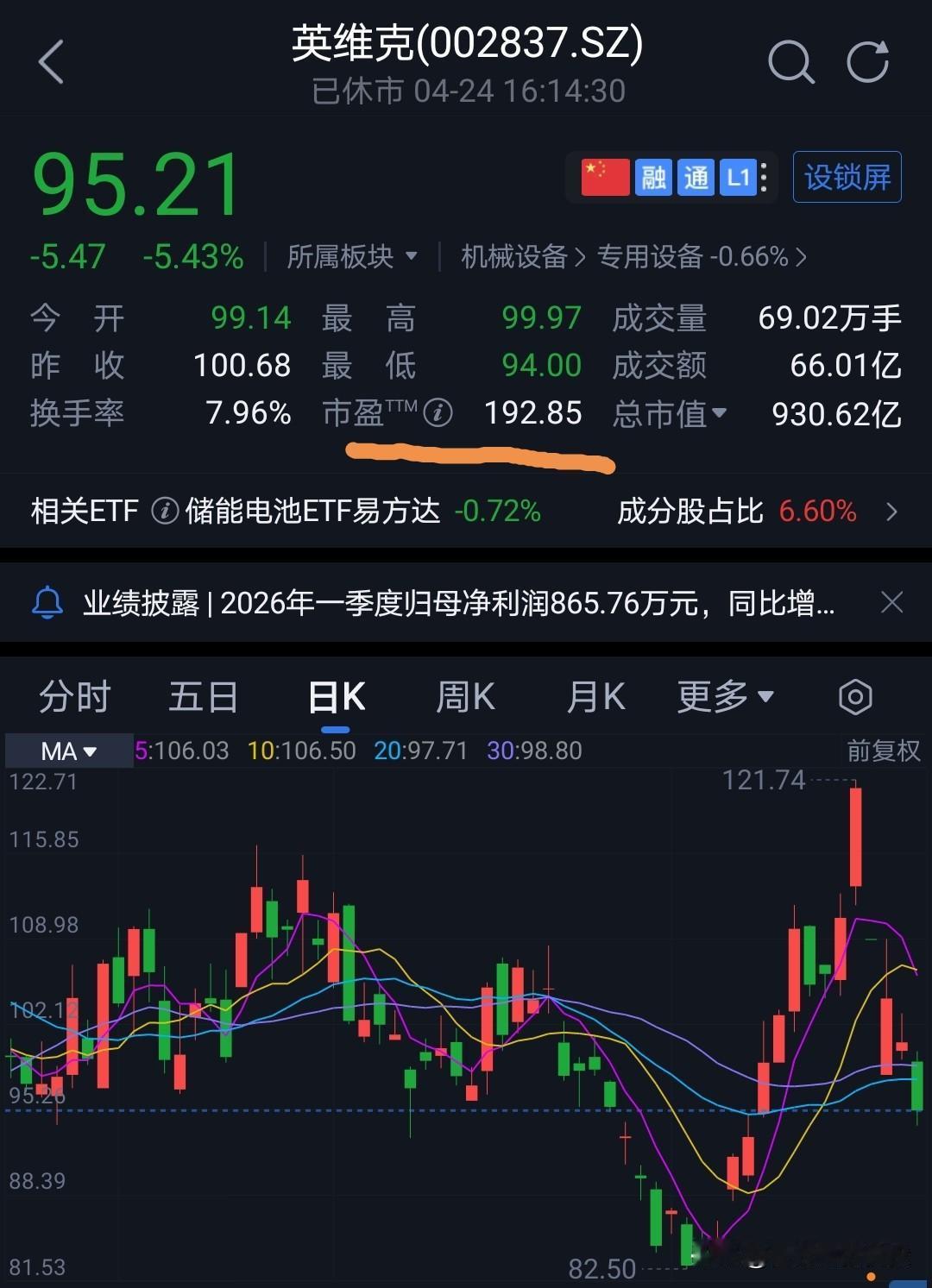Open the 专用设备 sector link
This screenshot has height=1288, width=932.
click(702, 256)
